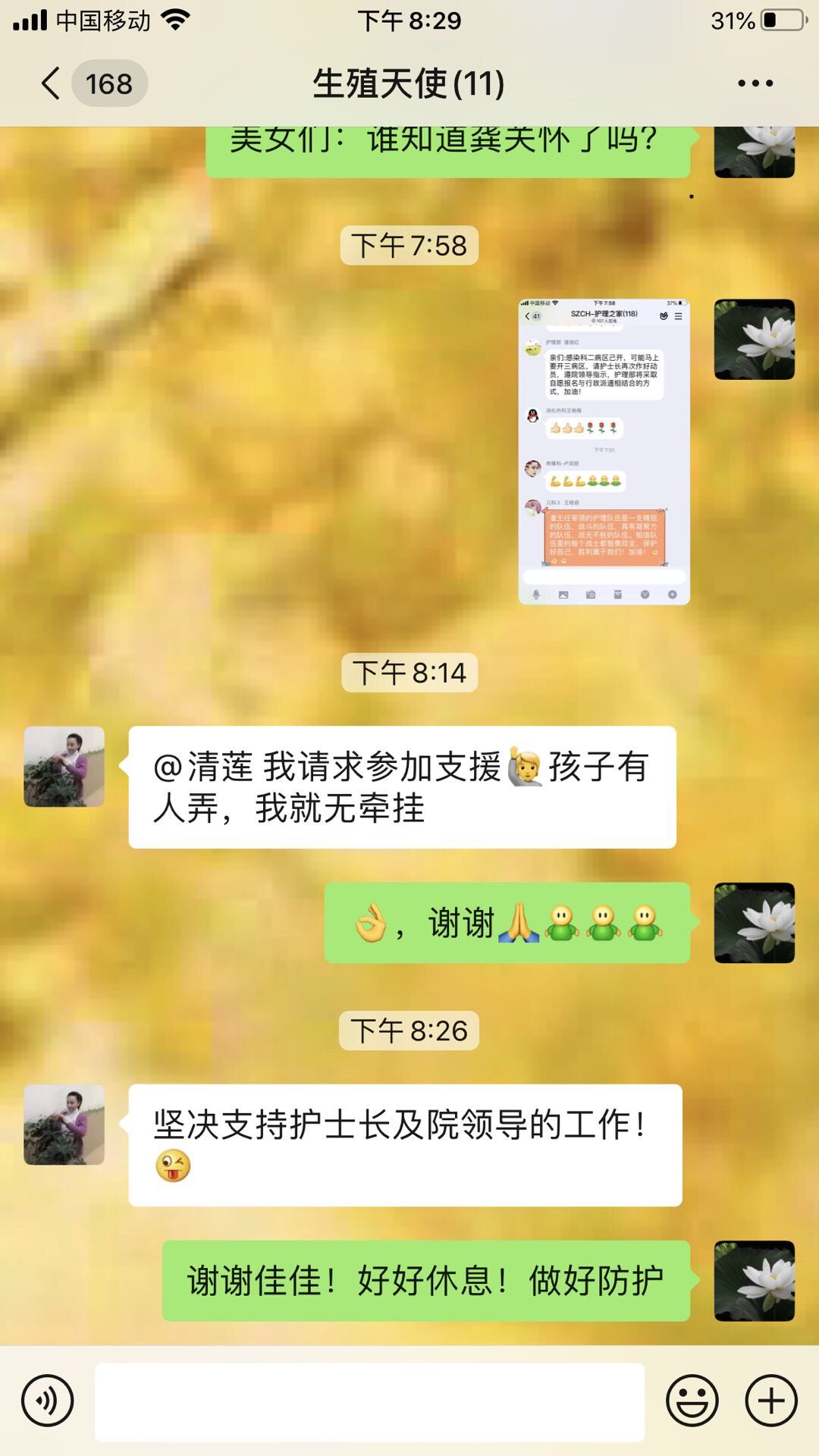Open the emoji sticker panel
Screen dimensions: 819x1456
(x=692, y=1401)
